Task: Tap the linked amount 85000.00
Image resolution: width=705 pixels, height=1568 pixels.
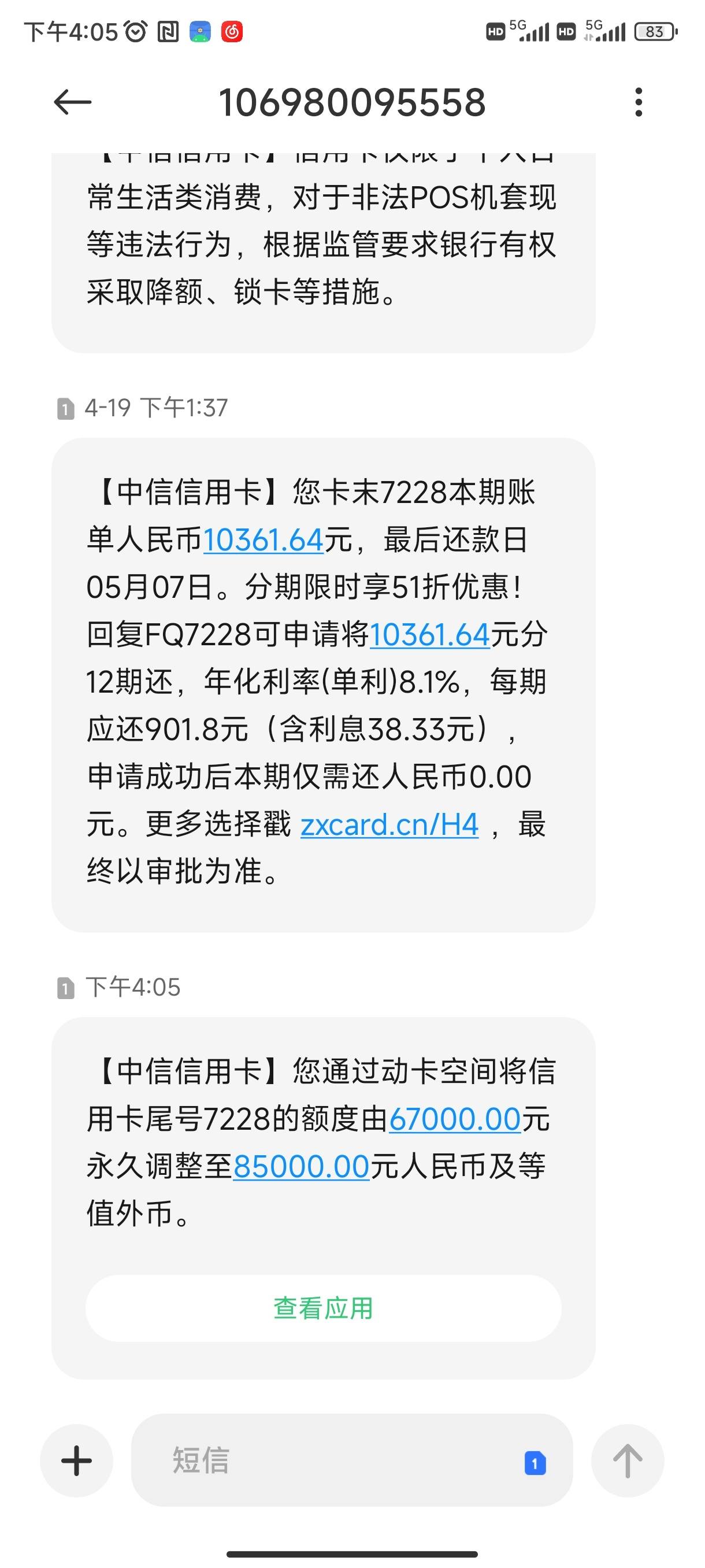Action: (x=302, y=1166)
